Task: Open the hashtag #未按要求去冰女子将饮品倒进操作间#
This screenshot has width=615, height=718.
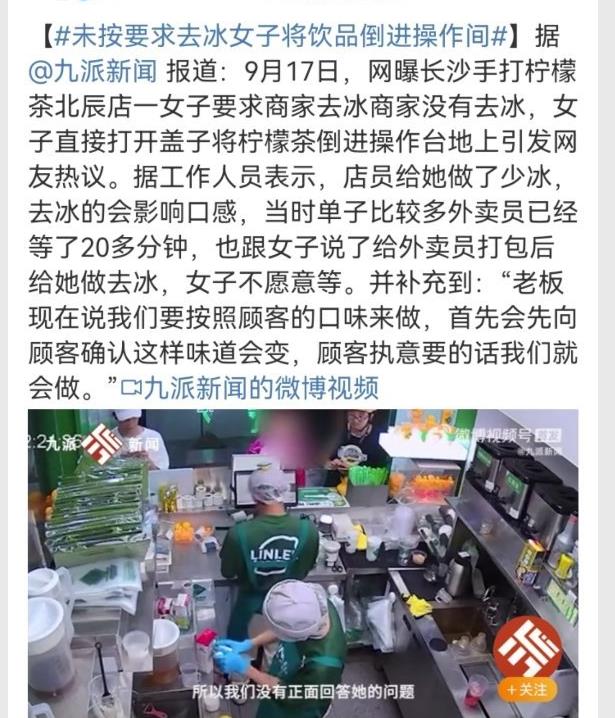Action: [x=280, y=36]
